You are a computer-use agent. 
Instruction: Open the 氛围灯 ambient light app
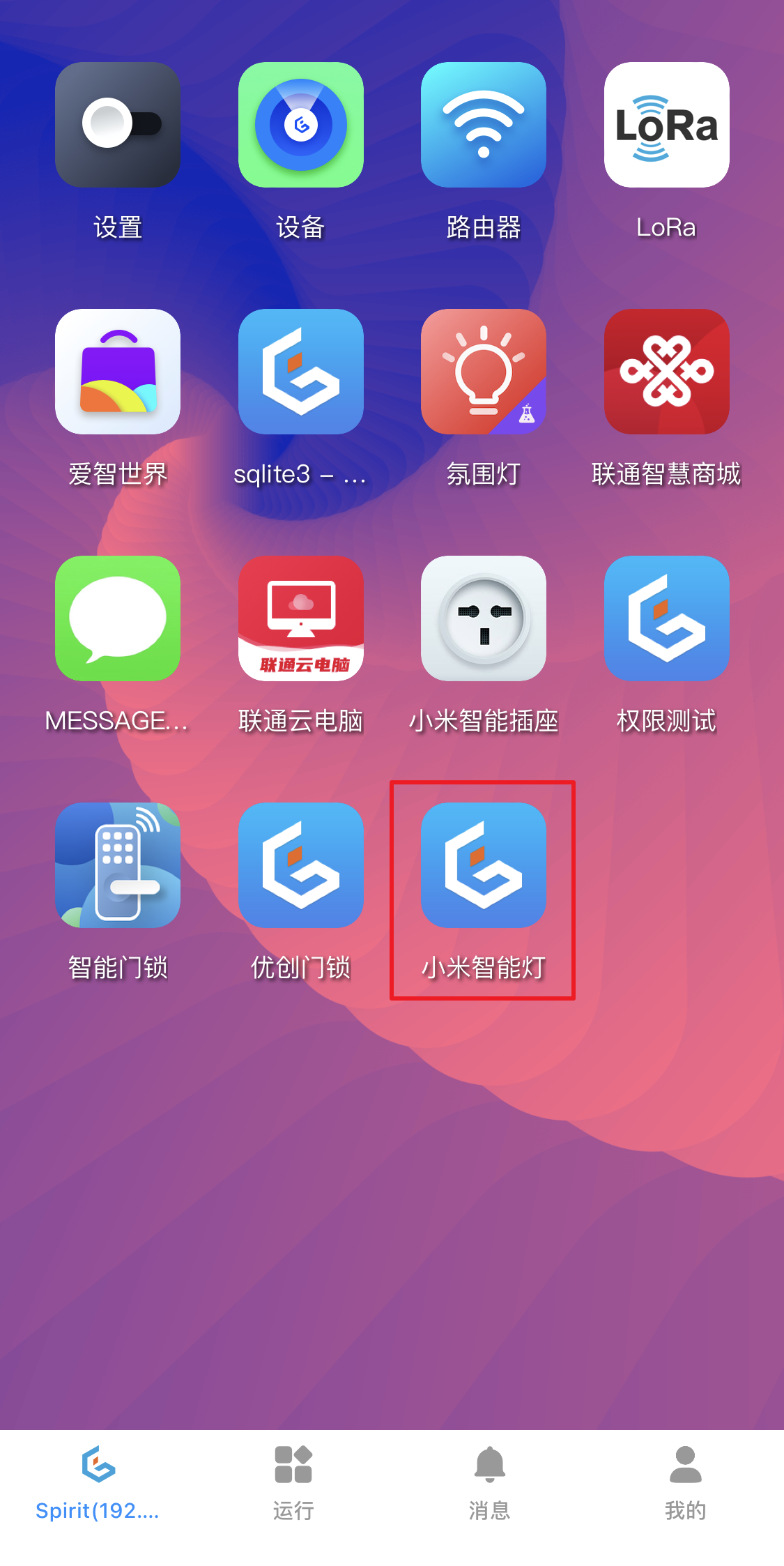tap(484, 373)
